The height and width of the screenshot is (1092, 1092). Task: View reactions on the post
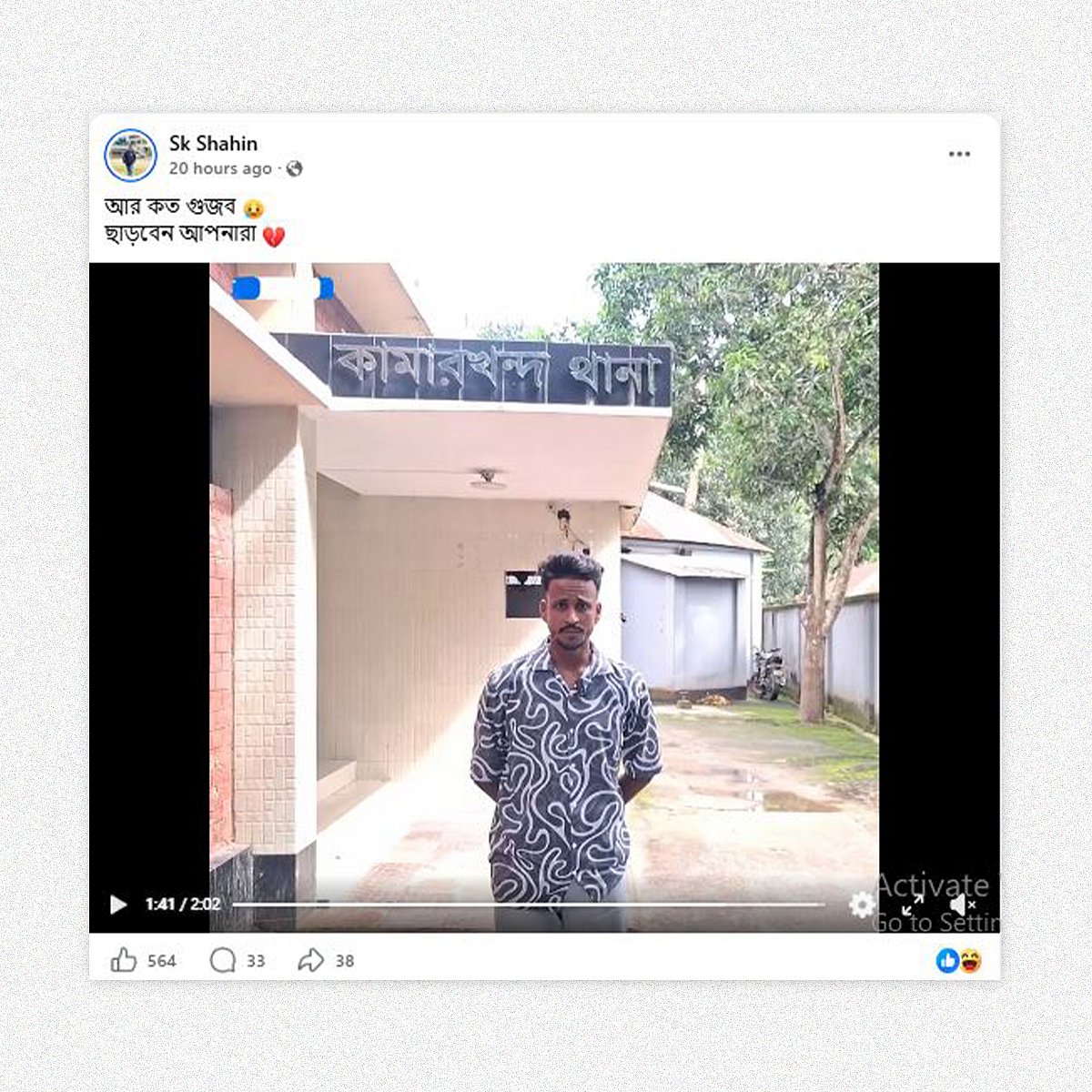click(959, 960)
